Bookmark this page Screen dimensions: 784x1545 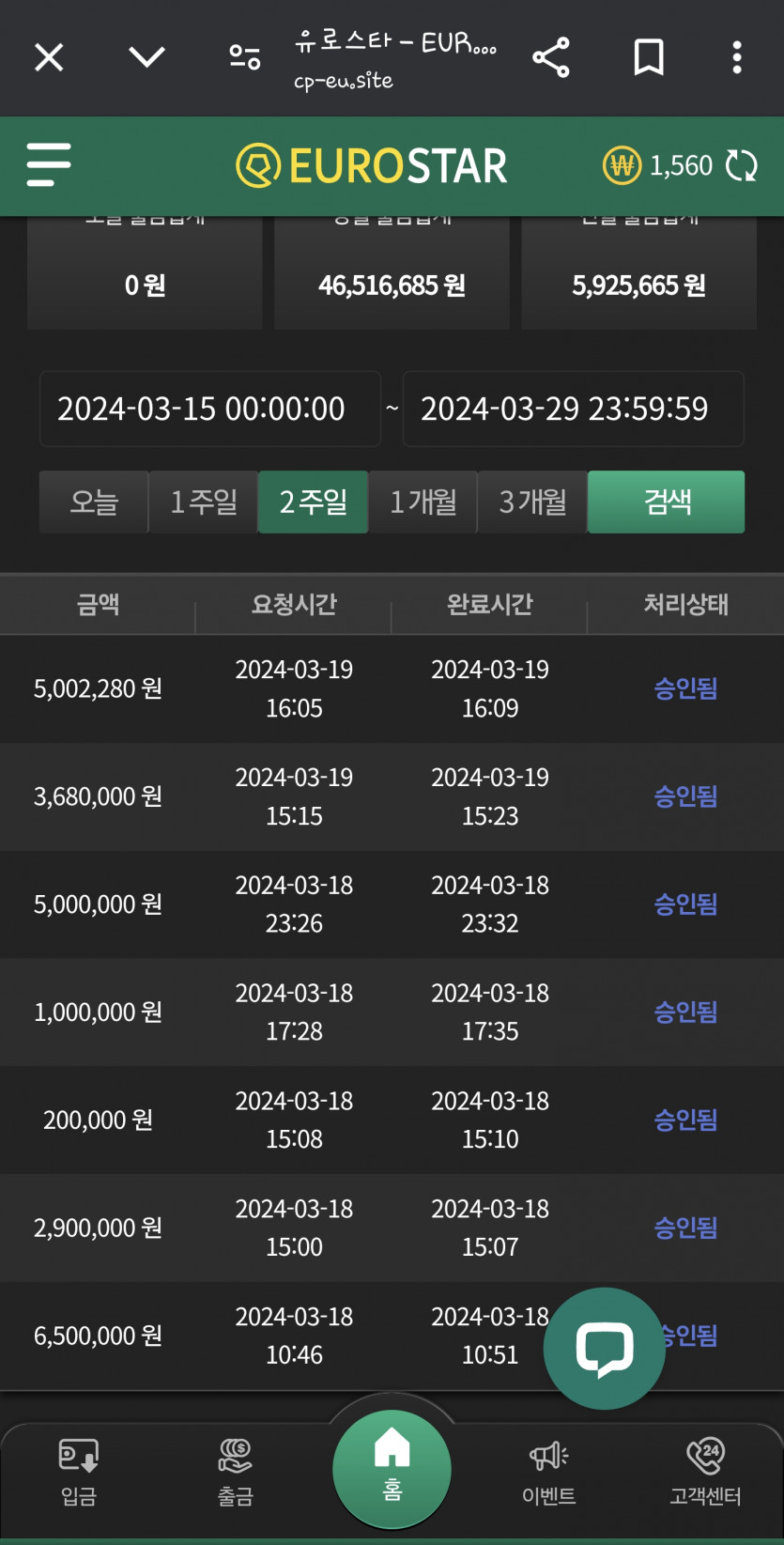(649, 57)
